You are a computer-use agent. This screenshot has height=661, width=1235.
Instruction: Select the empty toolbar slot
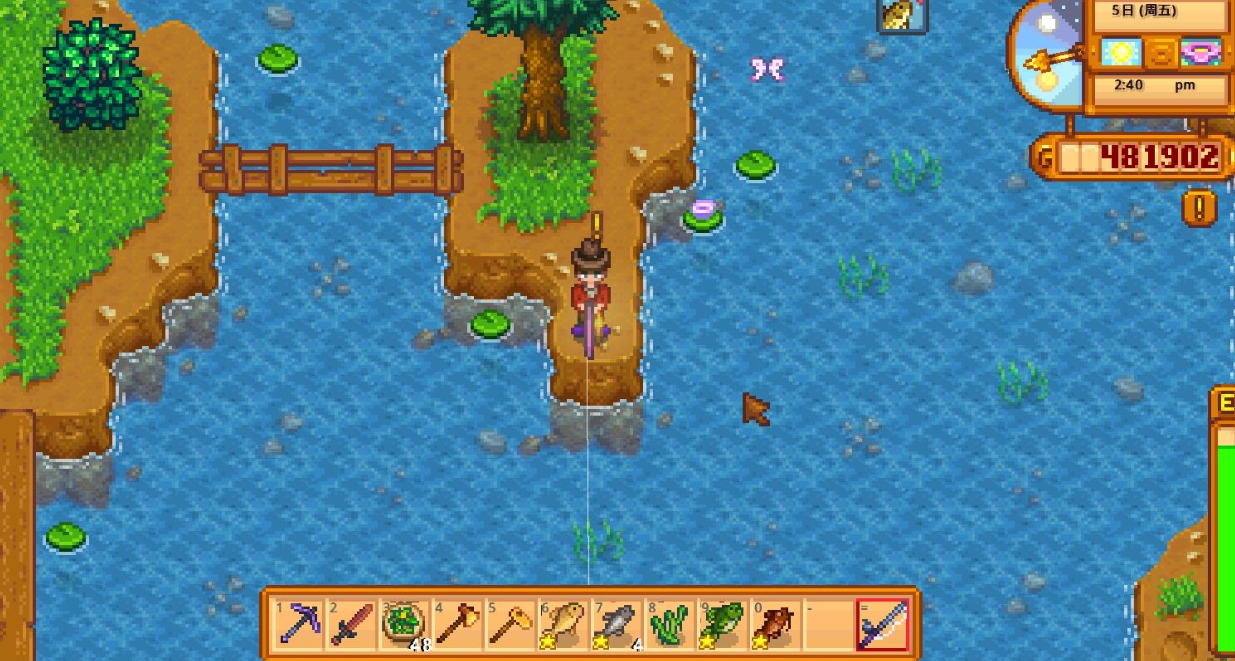[x=826, y=625]
